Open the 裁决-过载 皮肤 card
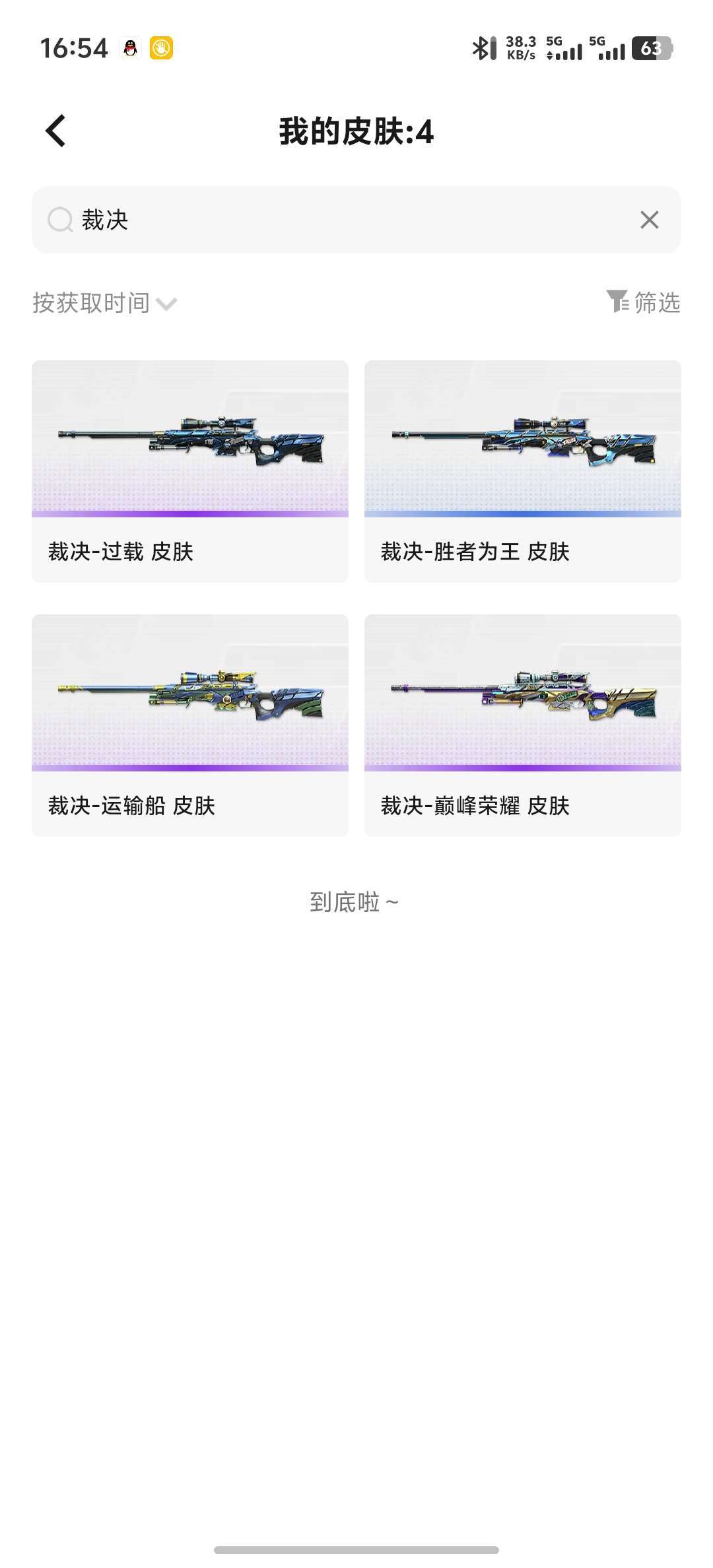This screenshot has height=1568, width=713. point(190,471)
